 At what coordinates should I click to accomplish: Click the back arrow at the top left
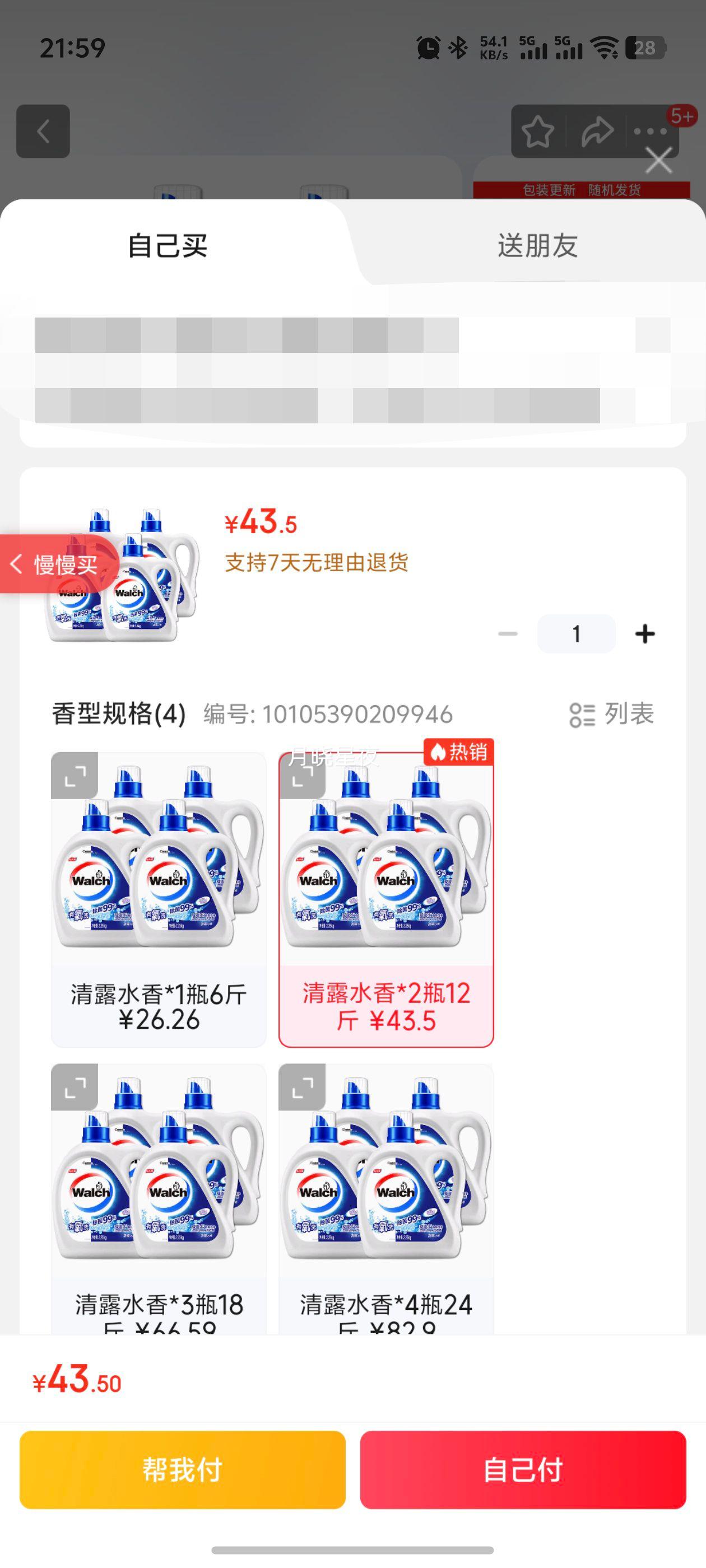[42, 131]
